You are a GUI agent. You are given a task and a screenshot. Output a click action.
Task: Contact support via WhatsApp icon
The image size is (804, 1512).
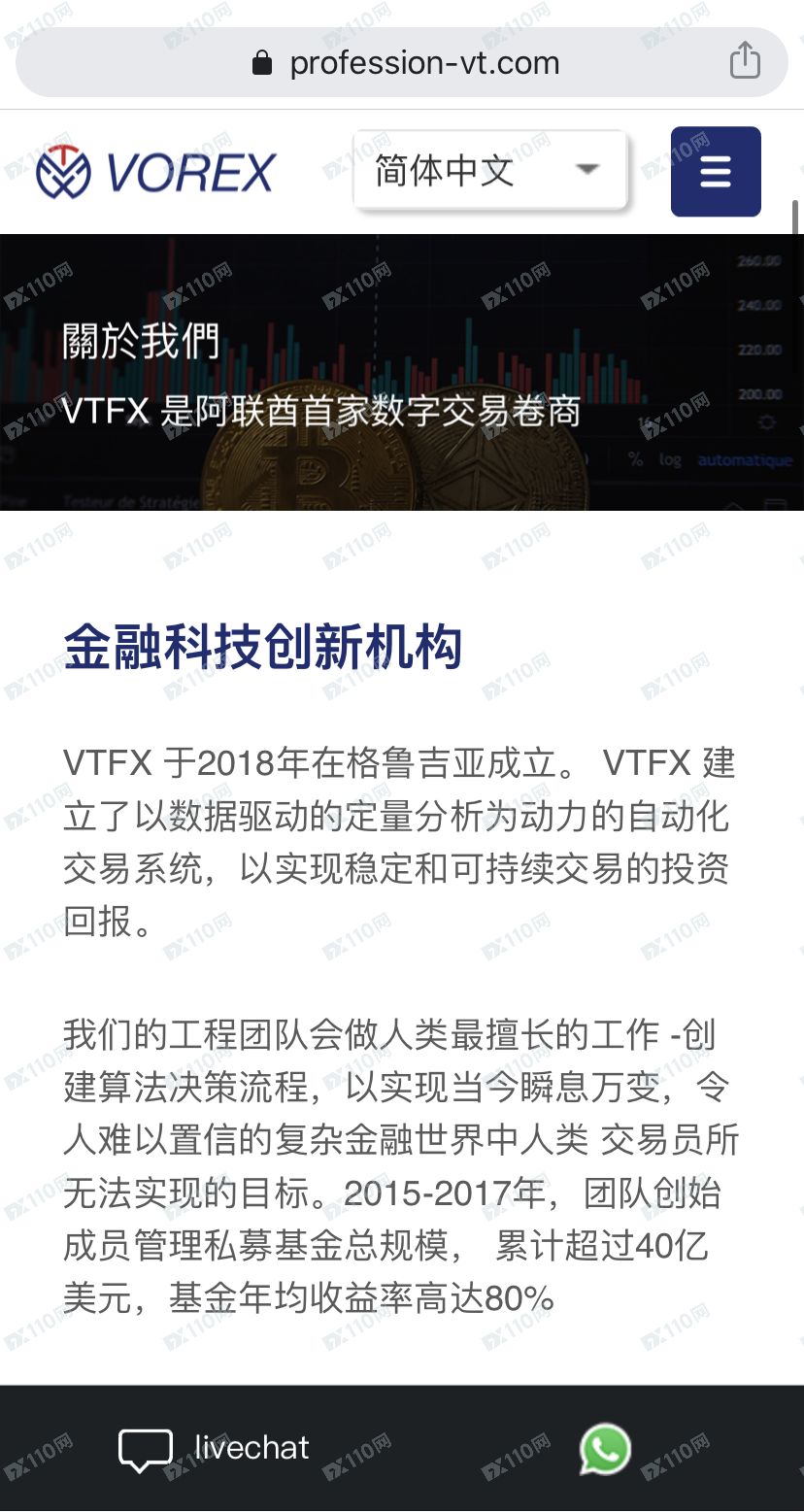[605, 1449]
